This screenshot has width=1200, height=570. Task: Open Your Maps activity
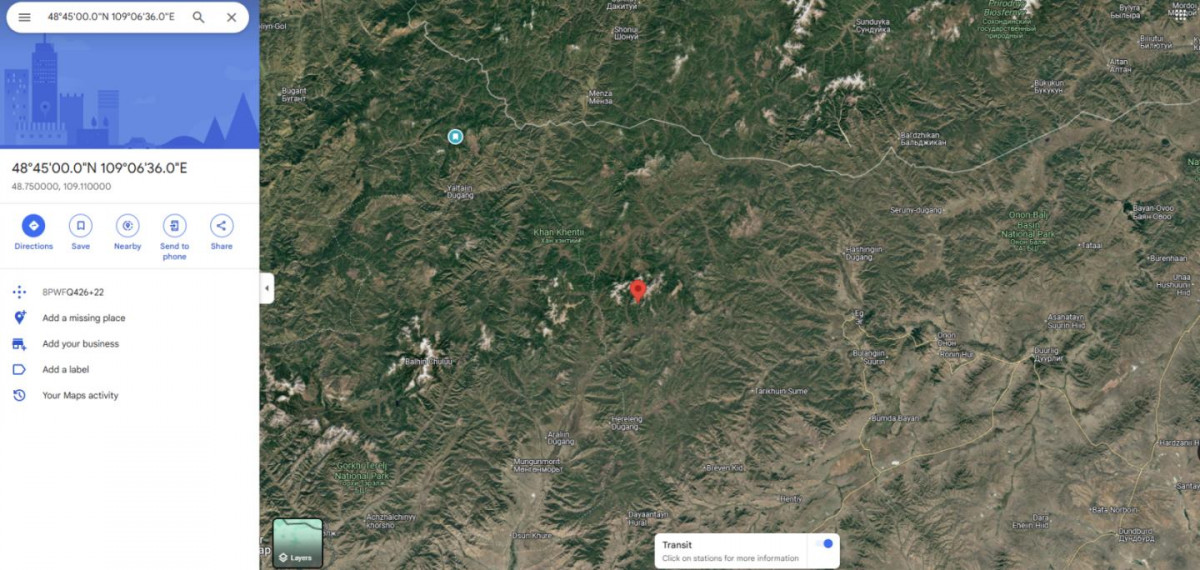[80, 396]
